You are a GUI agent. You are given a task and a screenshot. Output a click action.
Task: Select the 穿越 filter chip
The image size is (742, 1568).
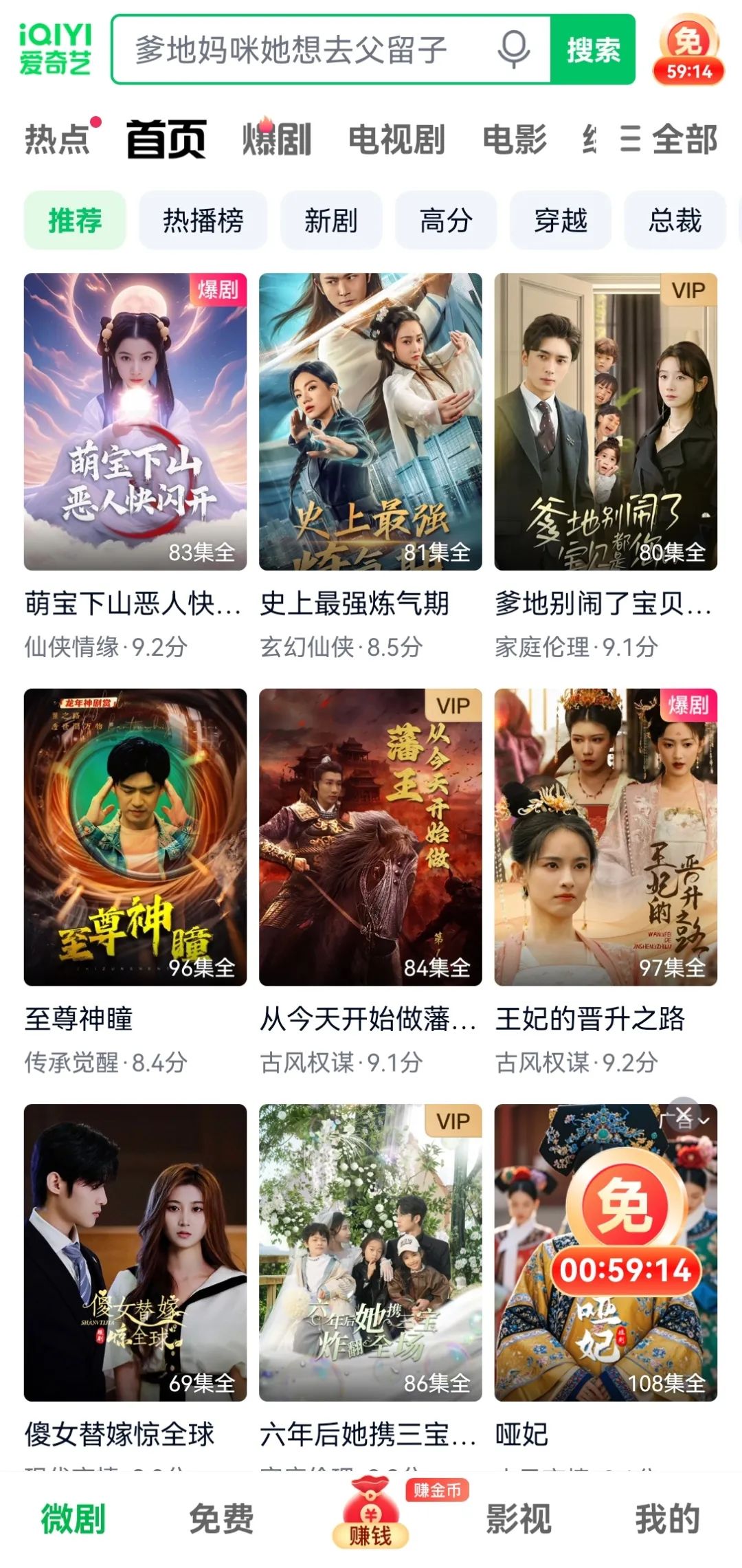click(560, 221)
